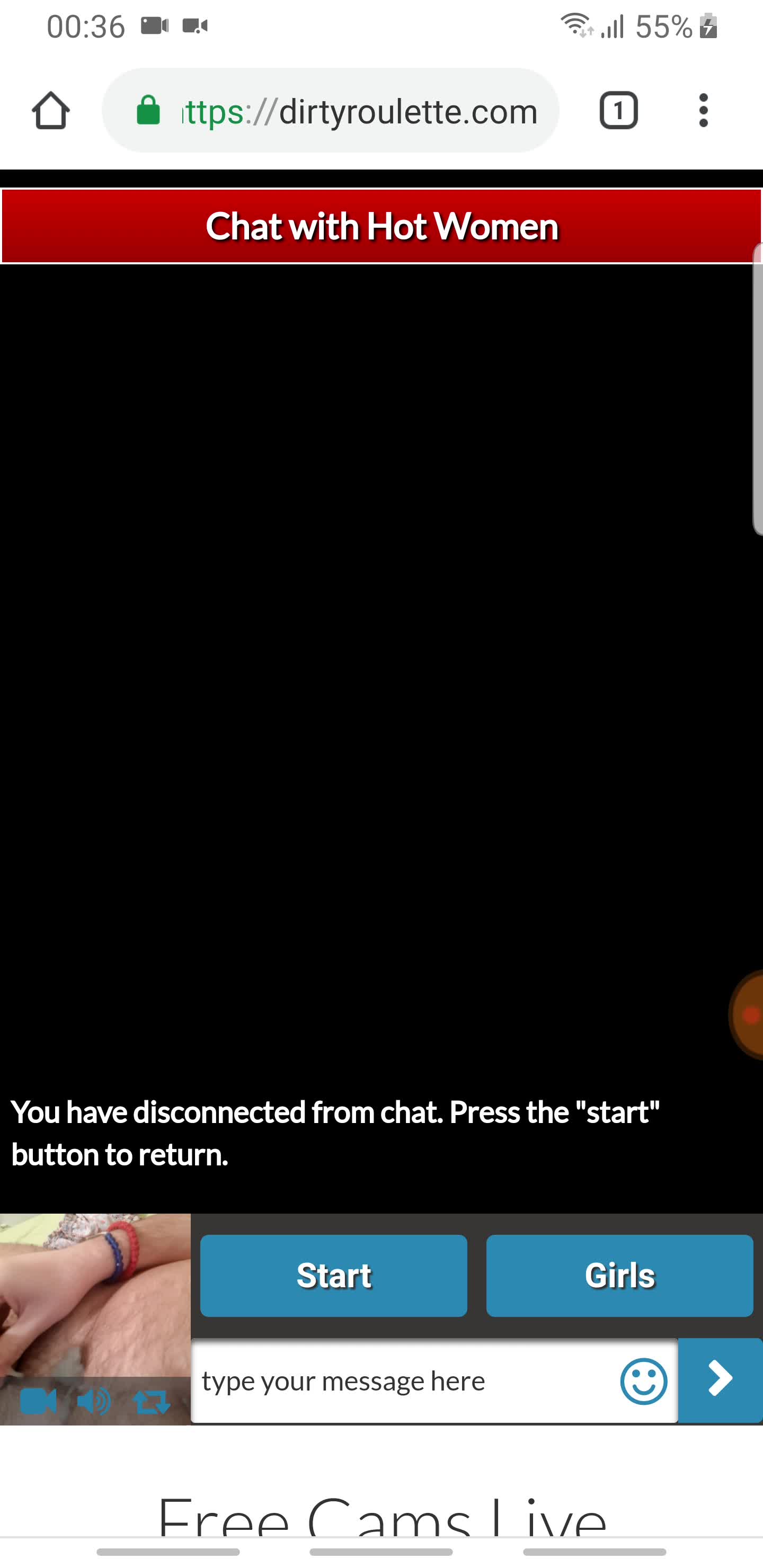This screenshot has width=763, height=1568.
Task: Open the Chat with Hot Women banner
Action: click(x=381, y=226)
